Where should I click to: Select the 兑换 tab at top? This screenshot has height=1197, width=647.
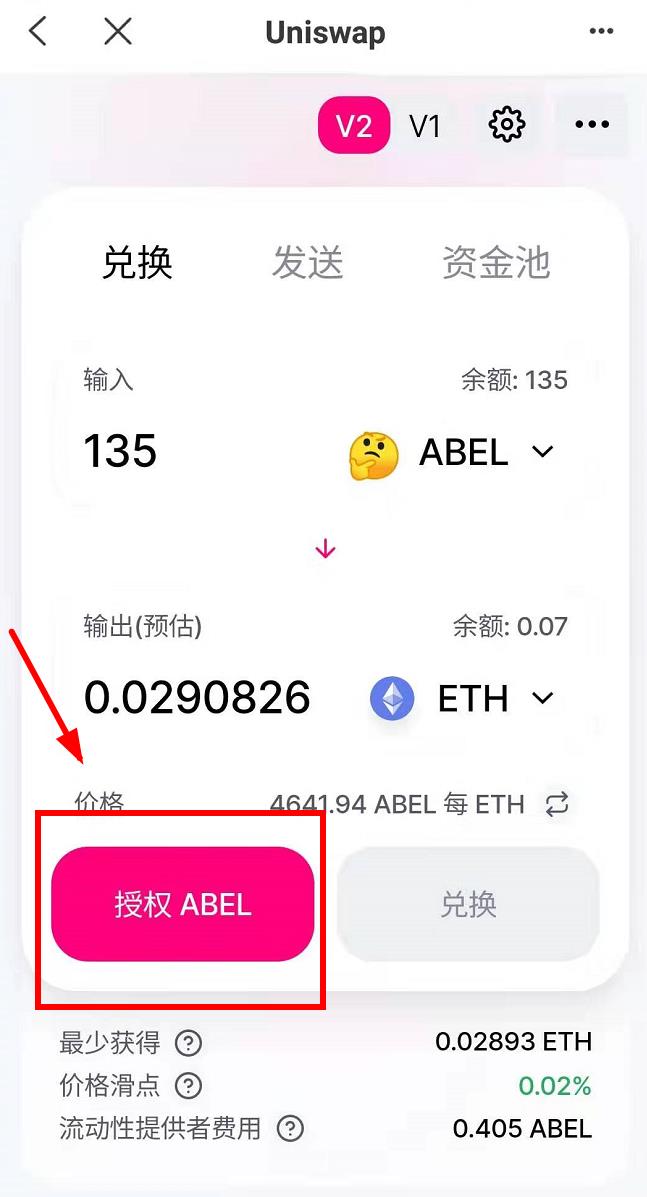click(x=137, y=263)
